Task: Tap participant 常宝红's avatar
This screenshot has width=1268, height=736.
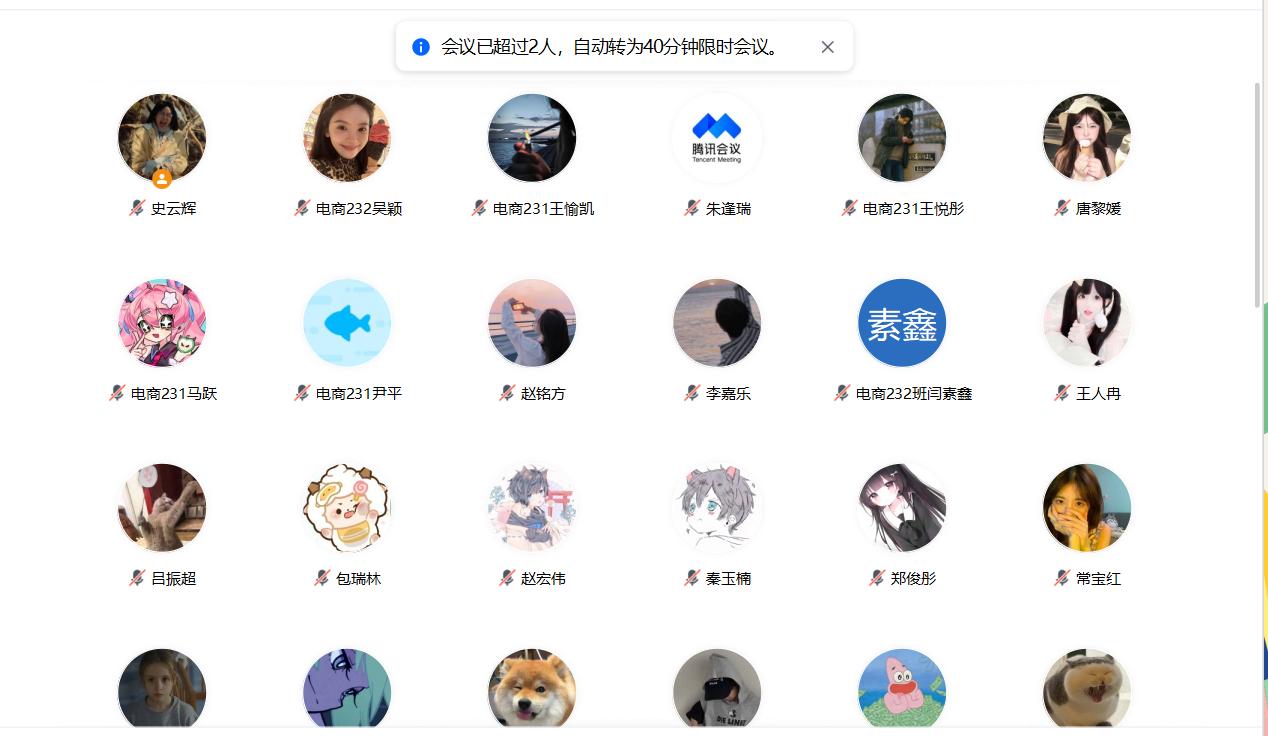Action: [1087, 508]
